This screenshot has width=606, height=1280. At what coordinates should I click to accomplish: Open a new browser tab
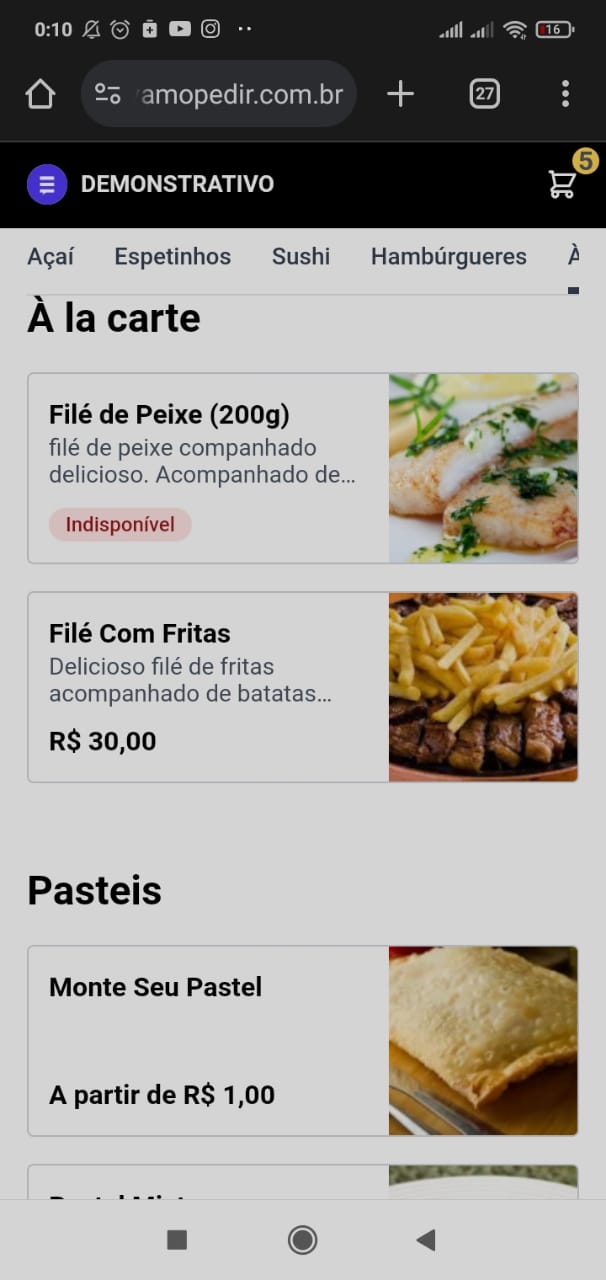tap(400, 94)
